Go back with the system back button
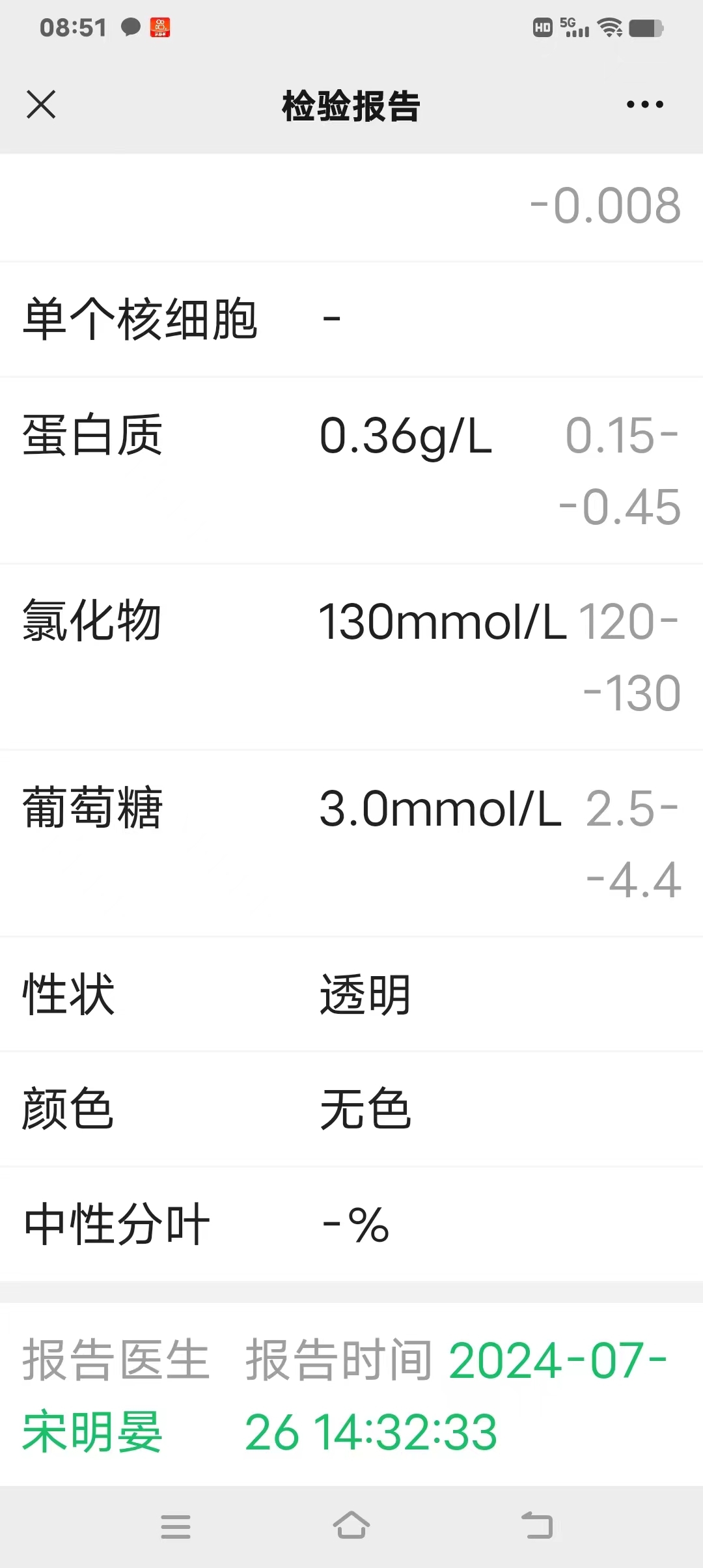The width and height of the screenshot is (703, 1568). pos(537,1525)
